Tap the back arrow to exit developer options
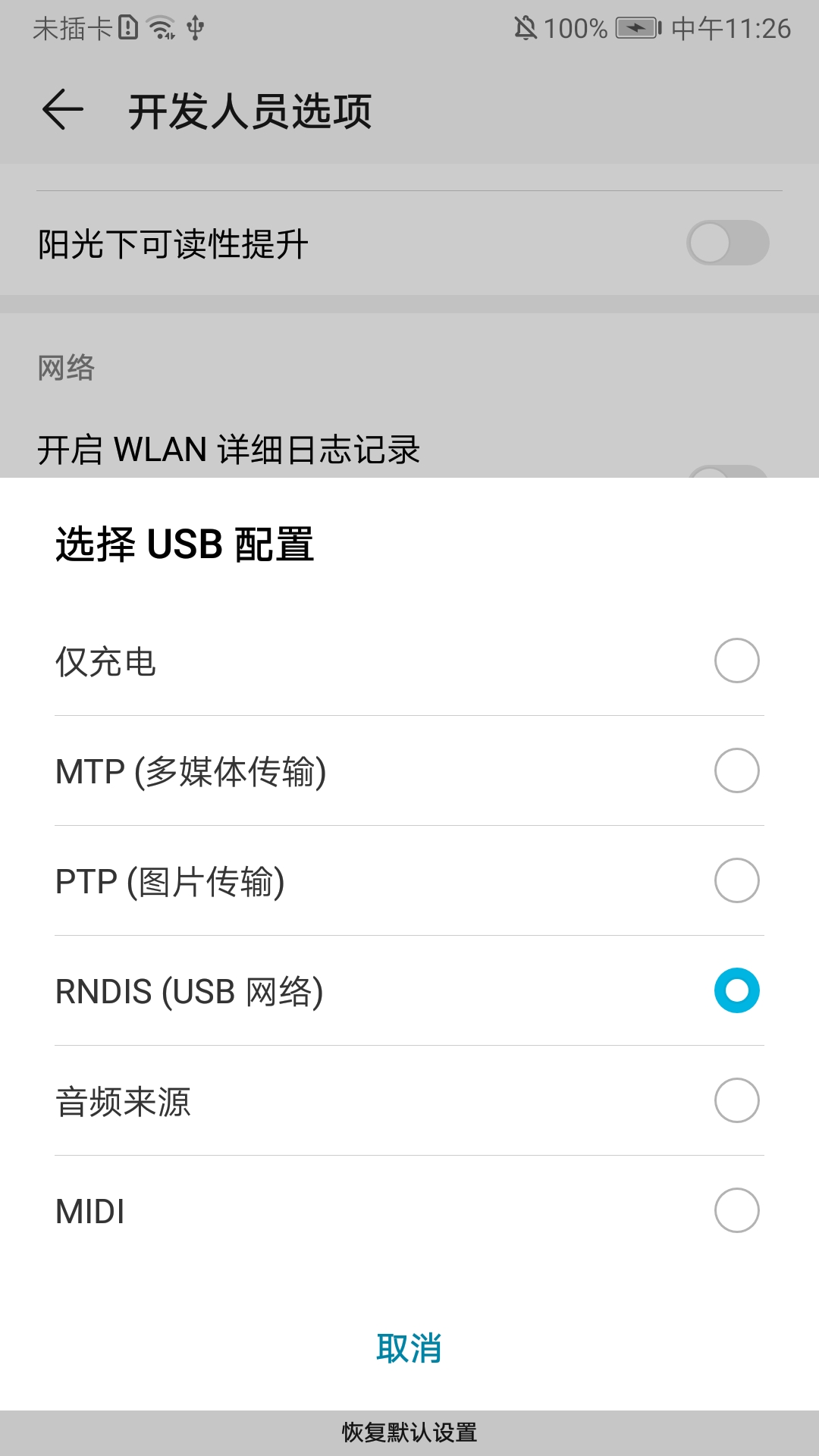This screenshot has height=1456, width=819. point(61,110)
